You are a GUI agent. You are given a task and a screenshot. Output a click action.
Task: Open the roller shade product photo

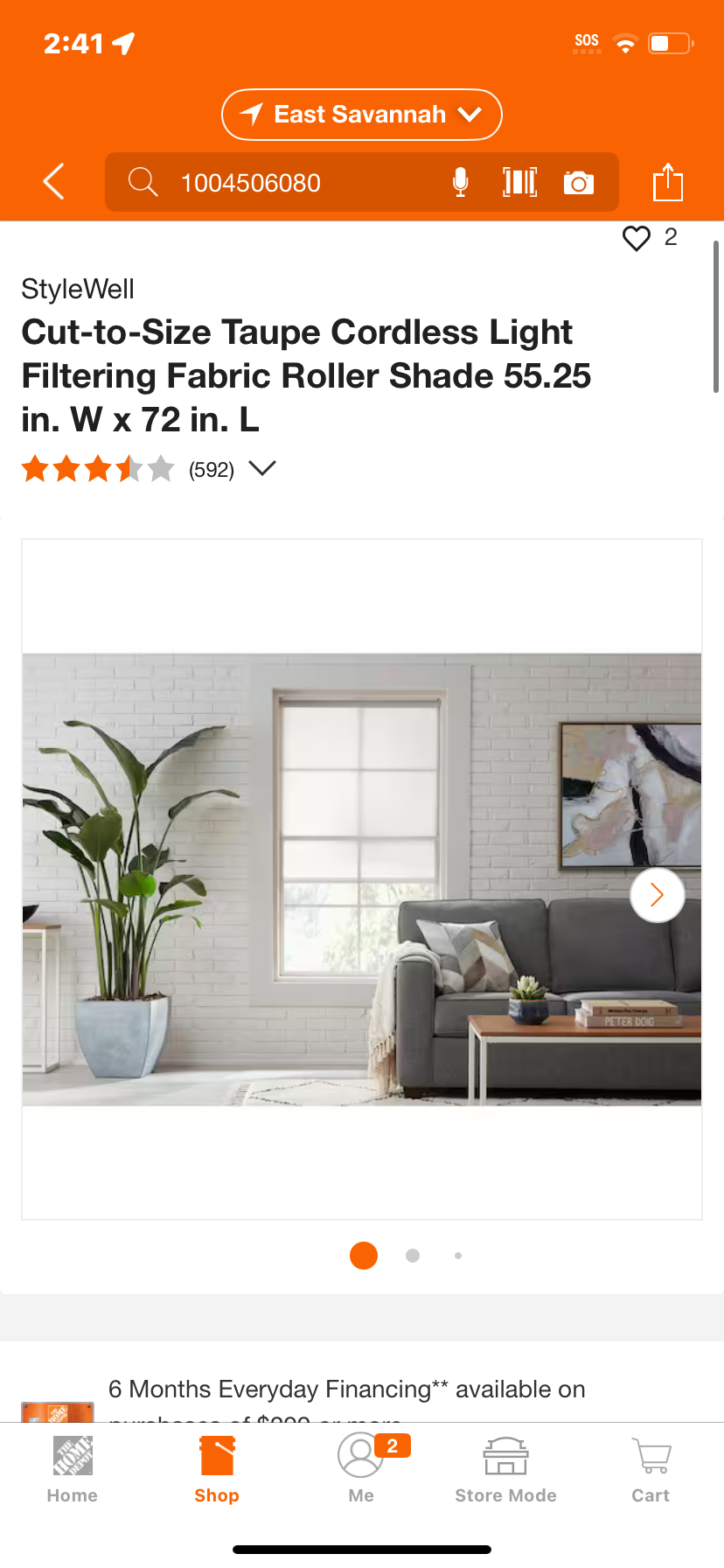tap(362, 879)
